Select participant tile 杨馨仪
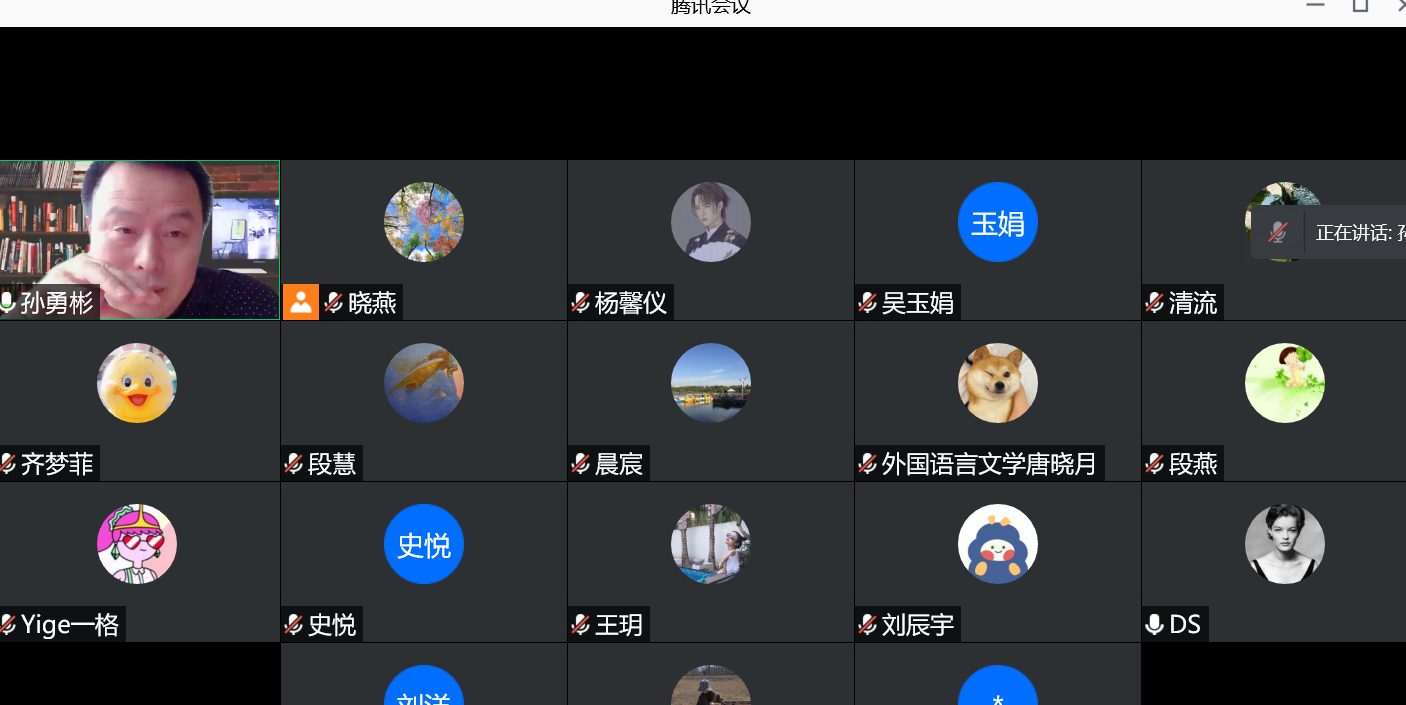 point(711,240)
